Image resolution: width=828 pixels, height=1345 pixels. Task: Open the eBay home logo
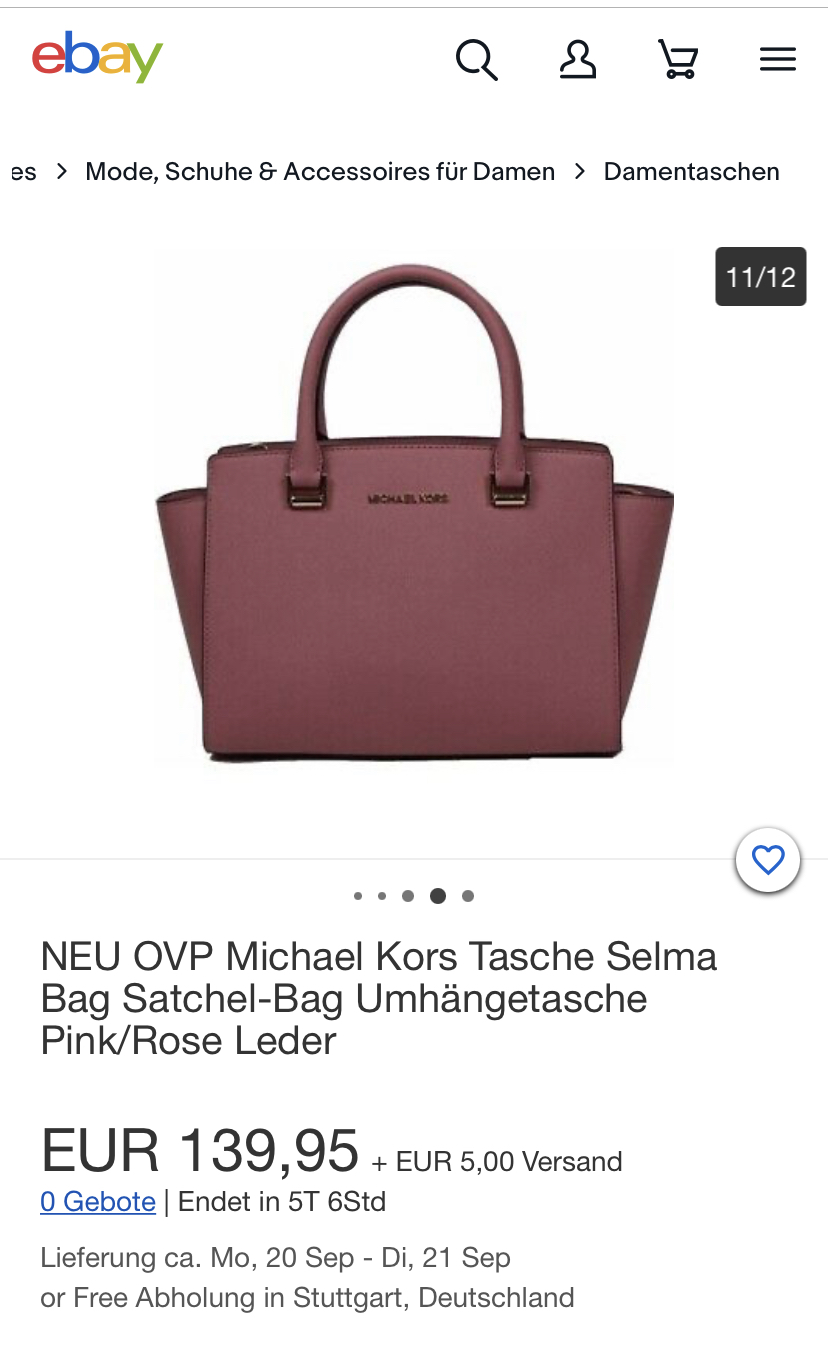[x=97, y=59]
